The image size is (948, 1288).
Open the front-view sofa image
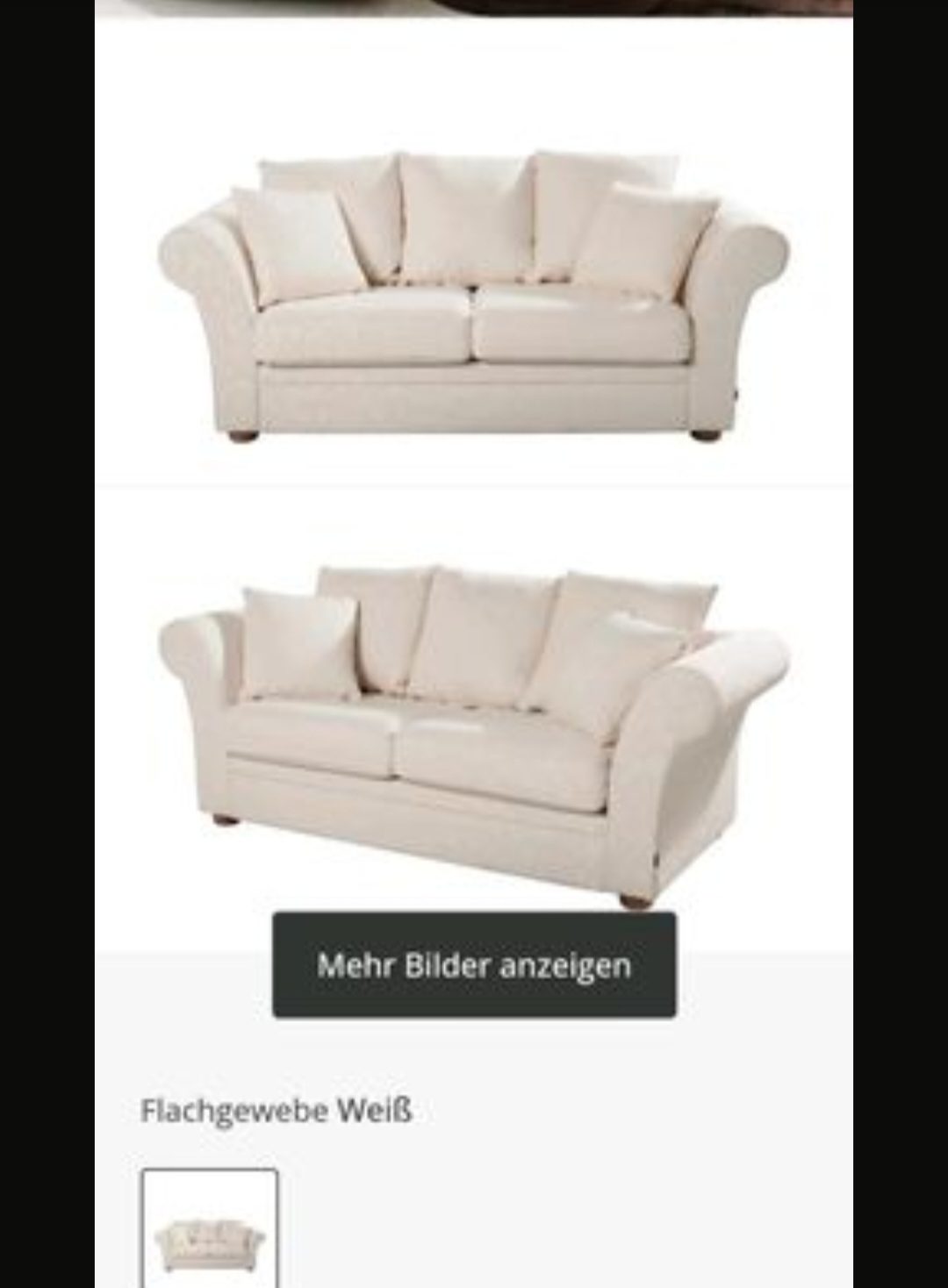tap(474, 294)
